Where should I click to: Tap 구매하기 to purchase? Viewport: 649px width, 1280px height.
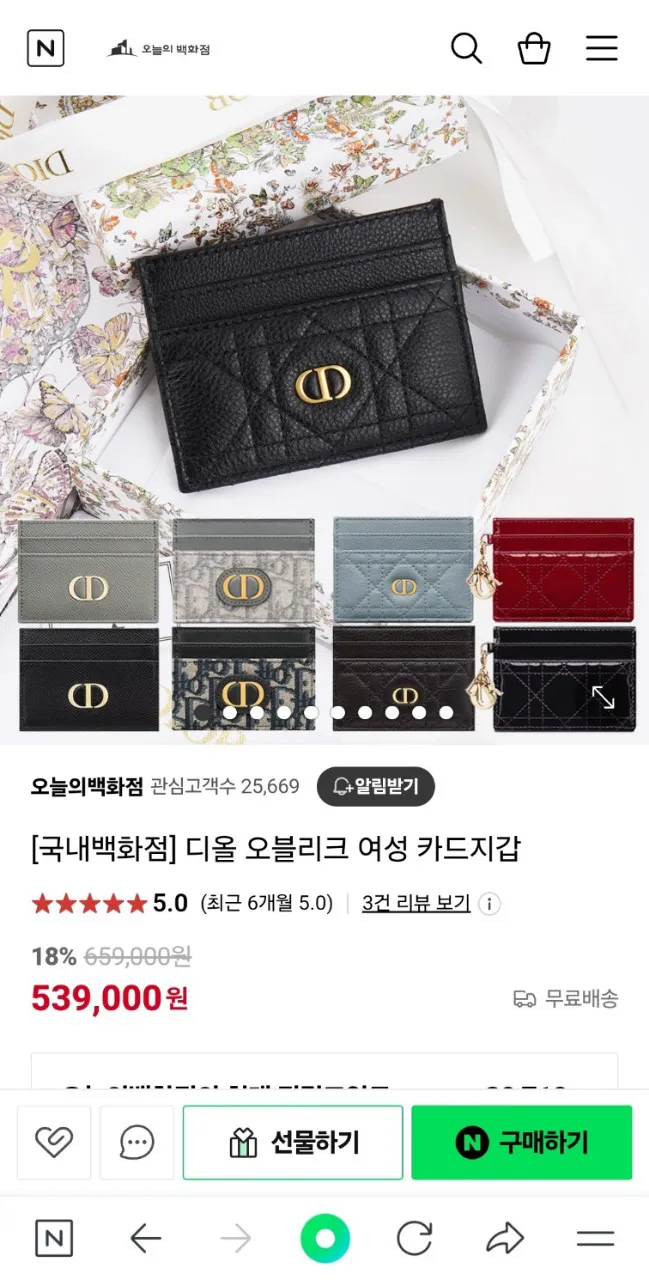[521, 1142]
